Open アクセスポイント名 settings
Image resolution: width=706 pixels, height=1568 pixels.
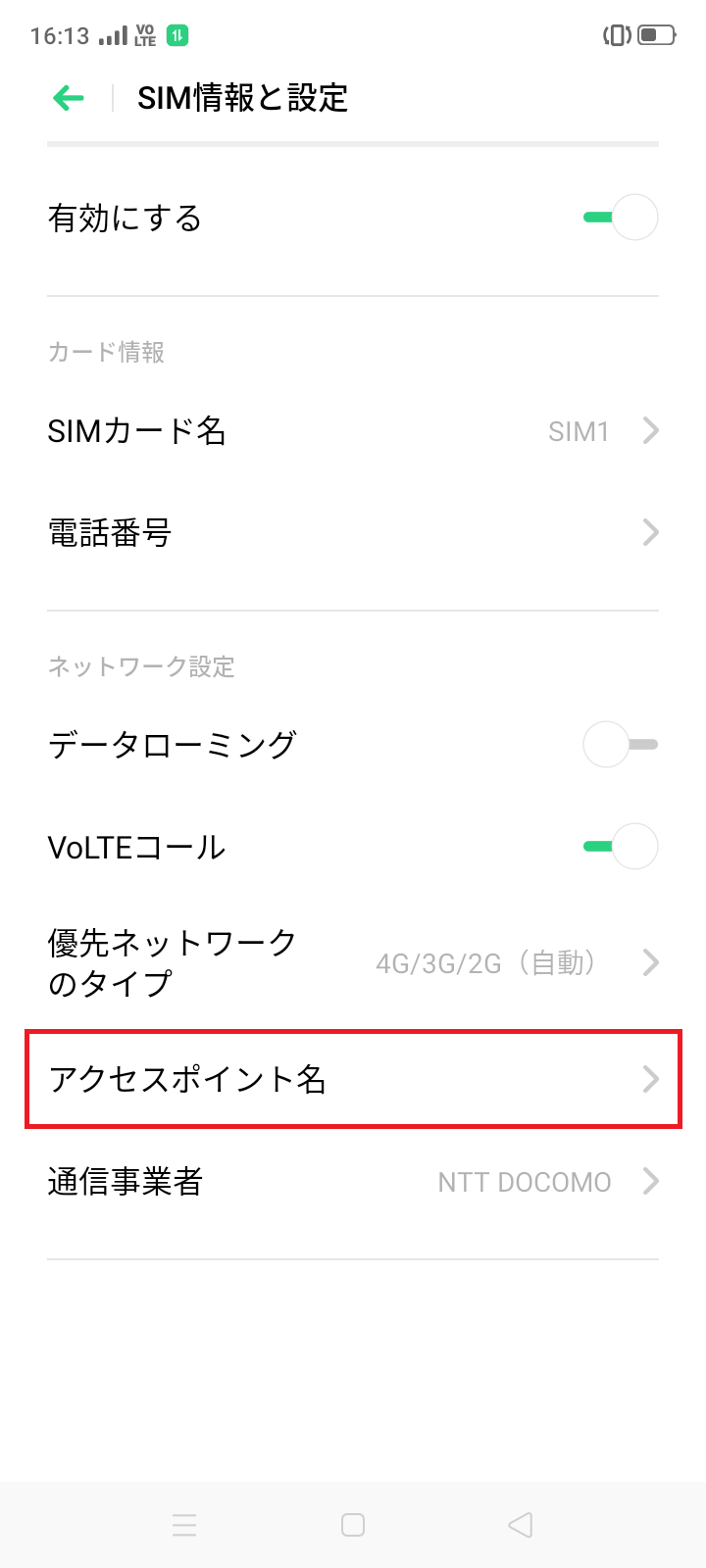(x=353, y=1079)
